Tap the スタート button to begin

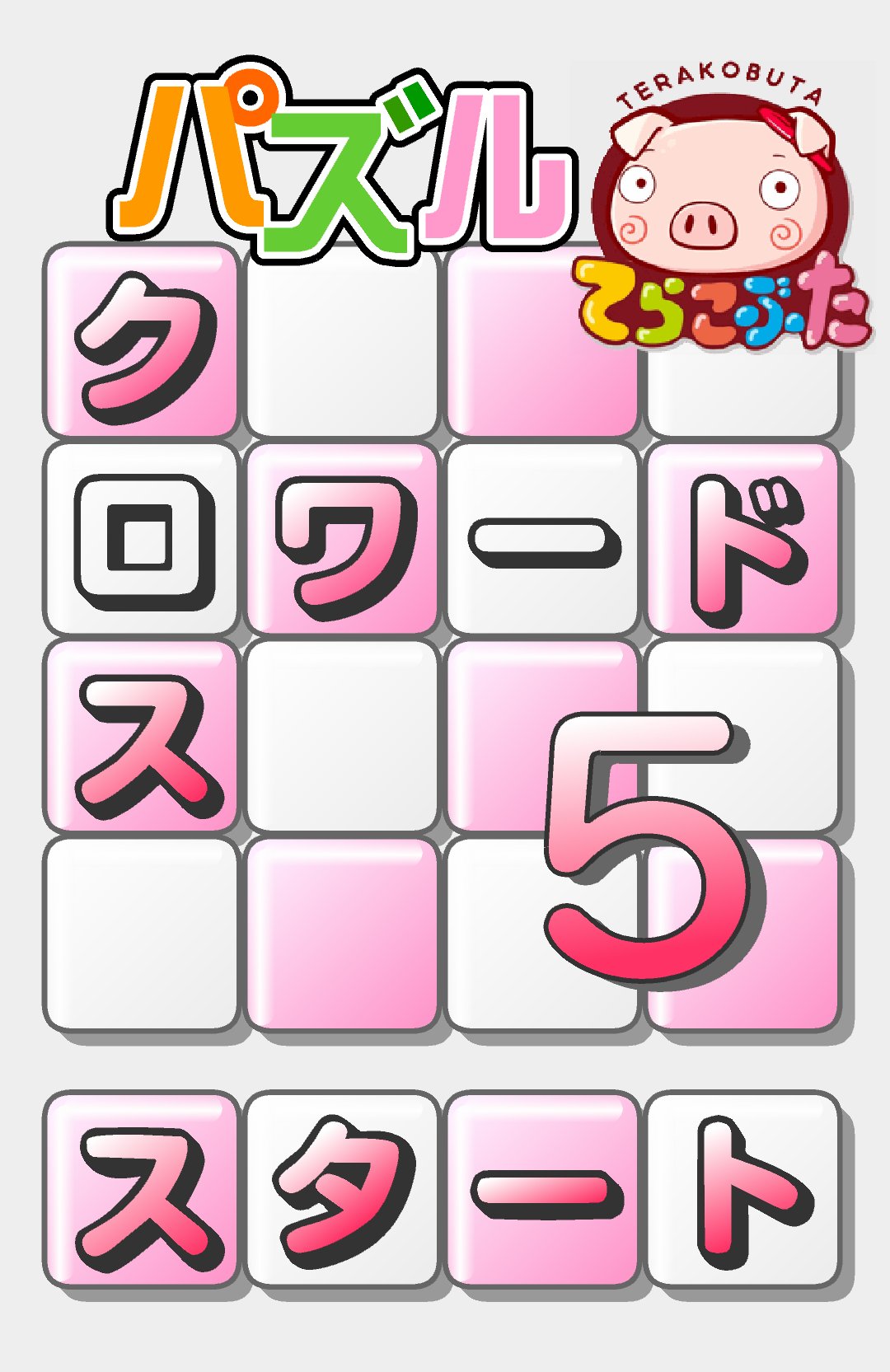point(443,1189)
